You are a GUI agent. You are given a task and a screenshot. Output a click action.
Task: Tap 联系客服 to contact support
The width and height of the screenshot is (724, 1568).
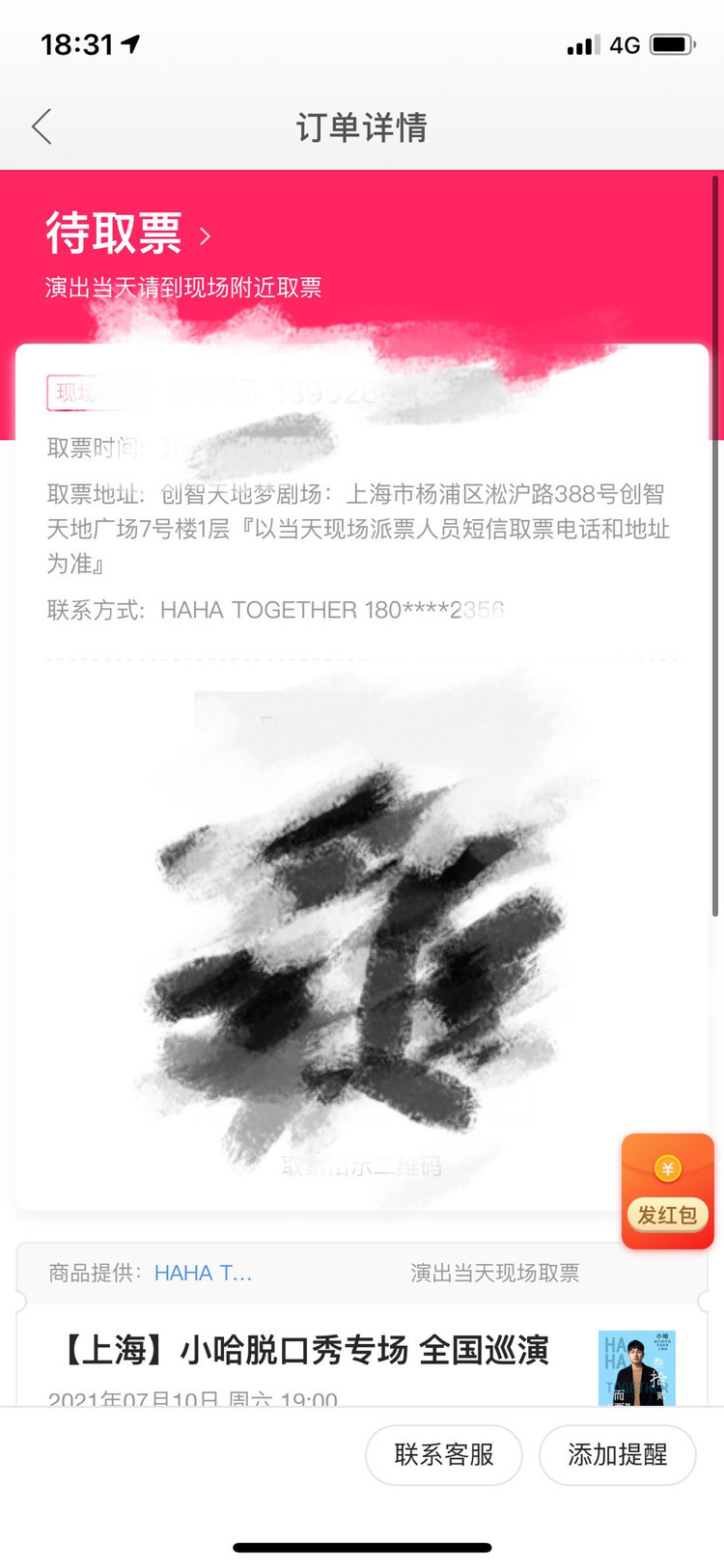point(444,1454)
